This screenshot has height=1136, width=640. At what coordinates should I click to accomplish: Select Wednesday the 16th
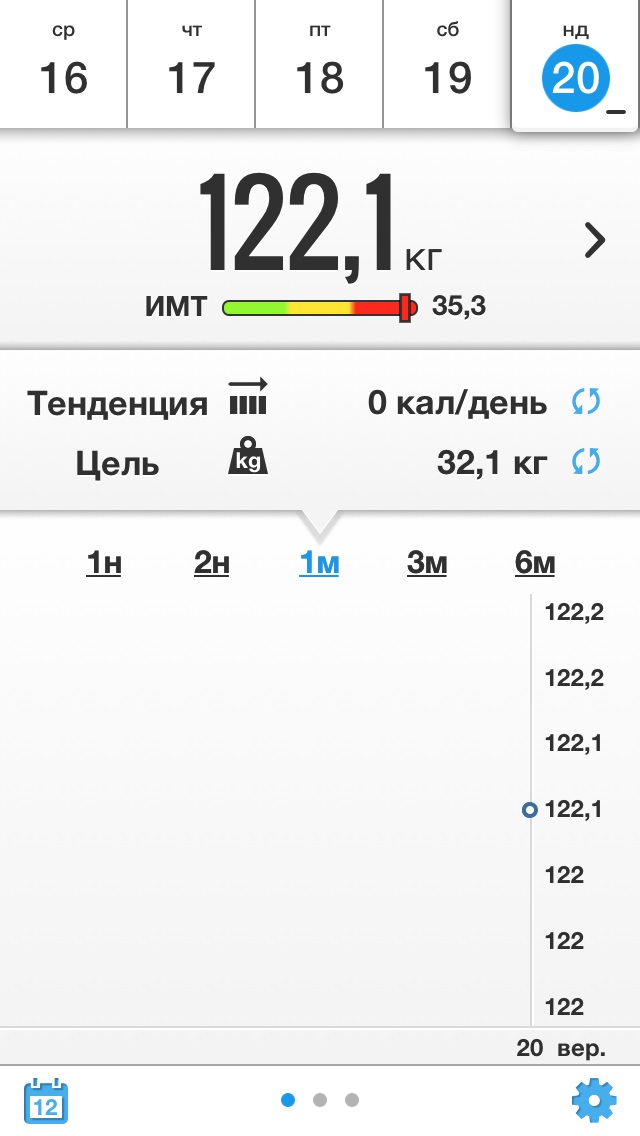(63, 64)
